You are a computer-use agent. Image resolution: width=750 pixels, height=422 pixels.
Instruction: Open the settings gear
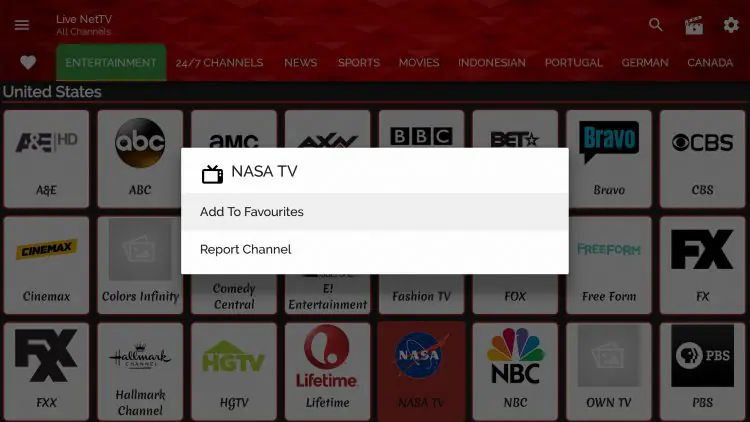tap(731, 25)
